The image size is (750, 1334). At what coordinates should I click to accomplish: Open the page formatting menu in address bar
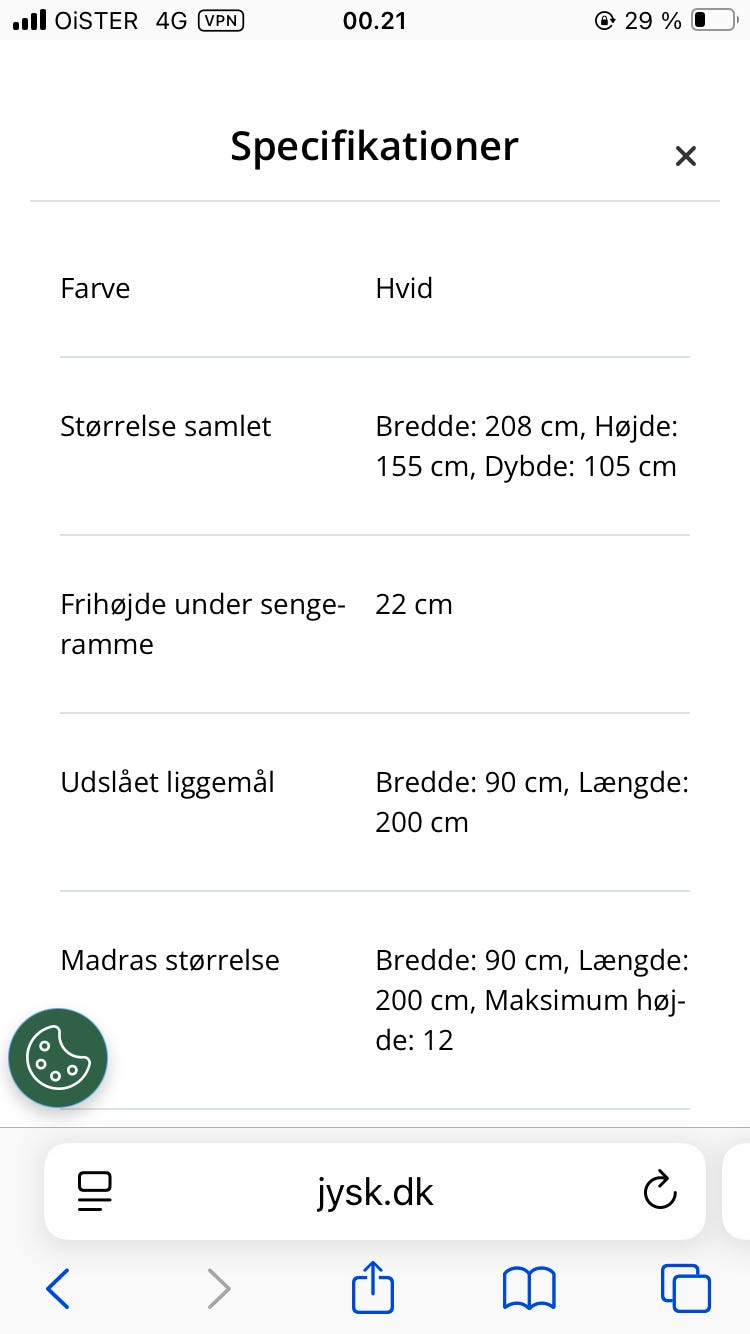(x=94, y=1191)
